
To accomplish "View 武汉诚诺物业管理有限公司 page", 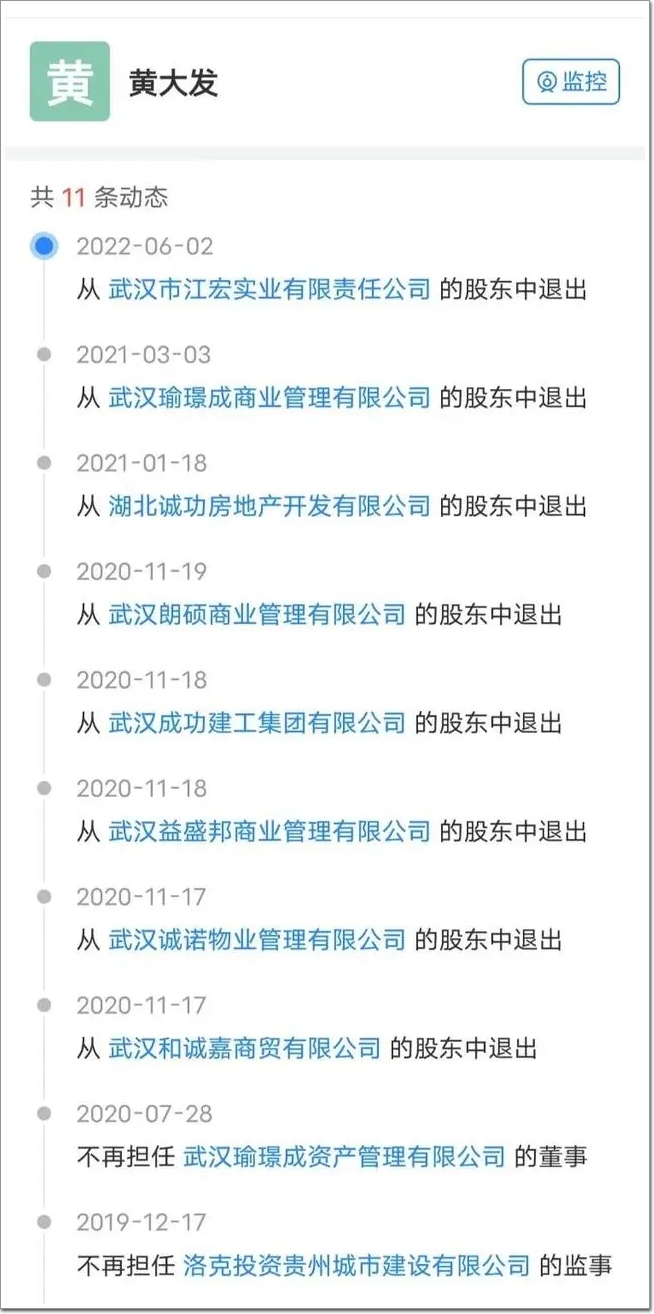I will (x=257, y=940).
